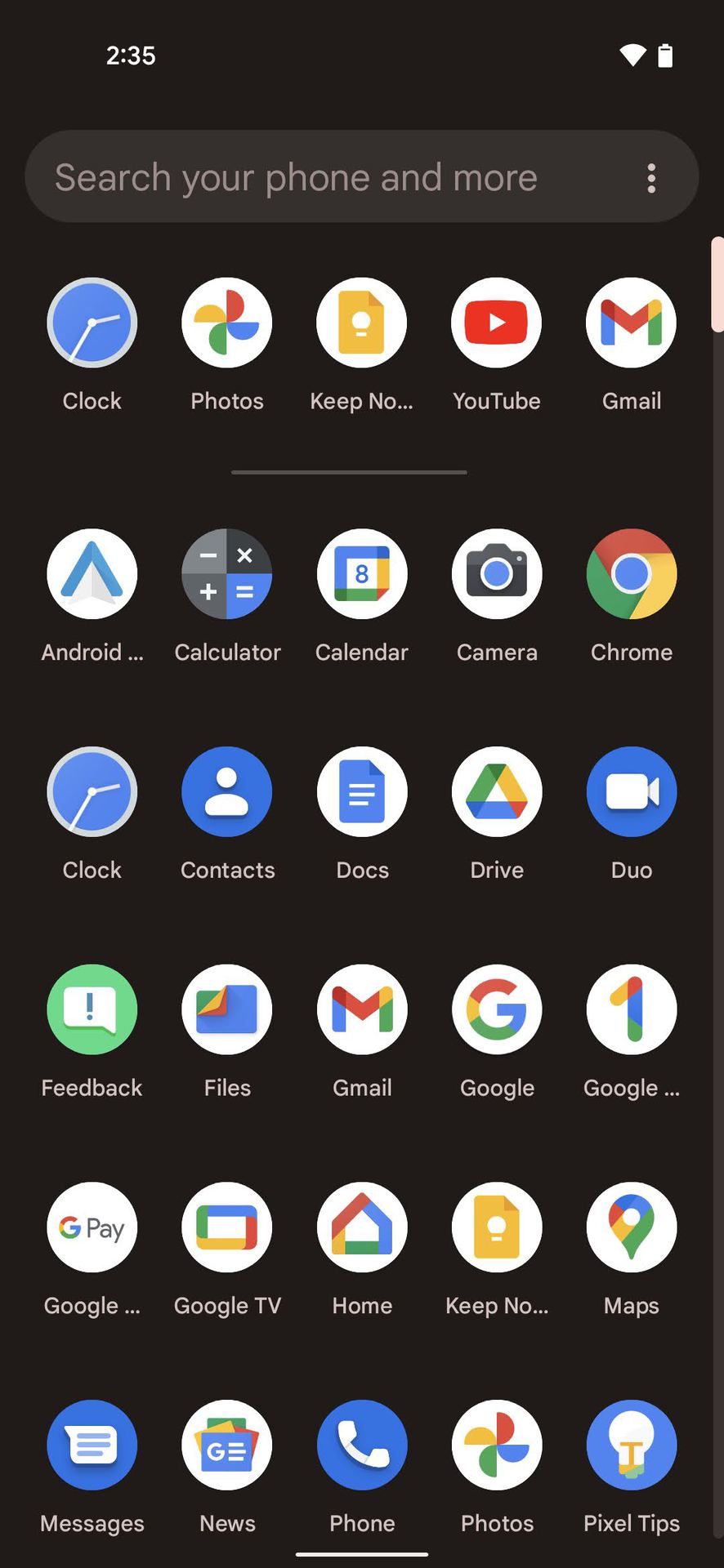Launch YouTube from the suggested apps
The image size is (724, 1568).
click(496, 323)
